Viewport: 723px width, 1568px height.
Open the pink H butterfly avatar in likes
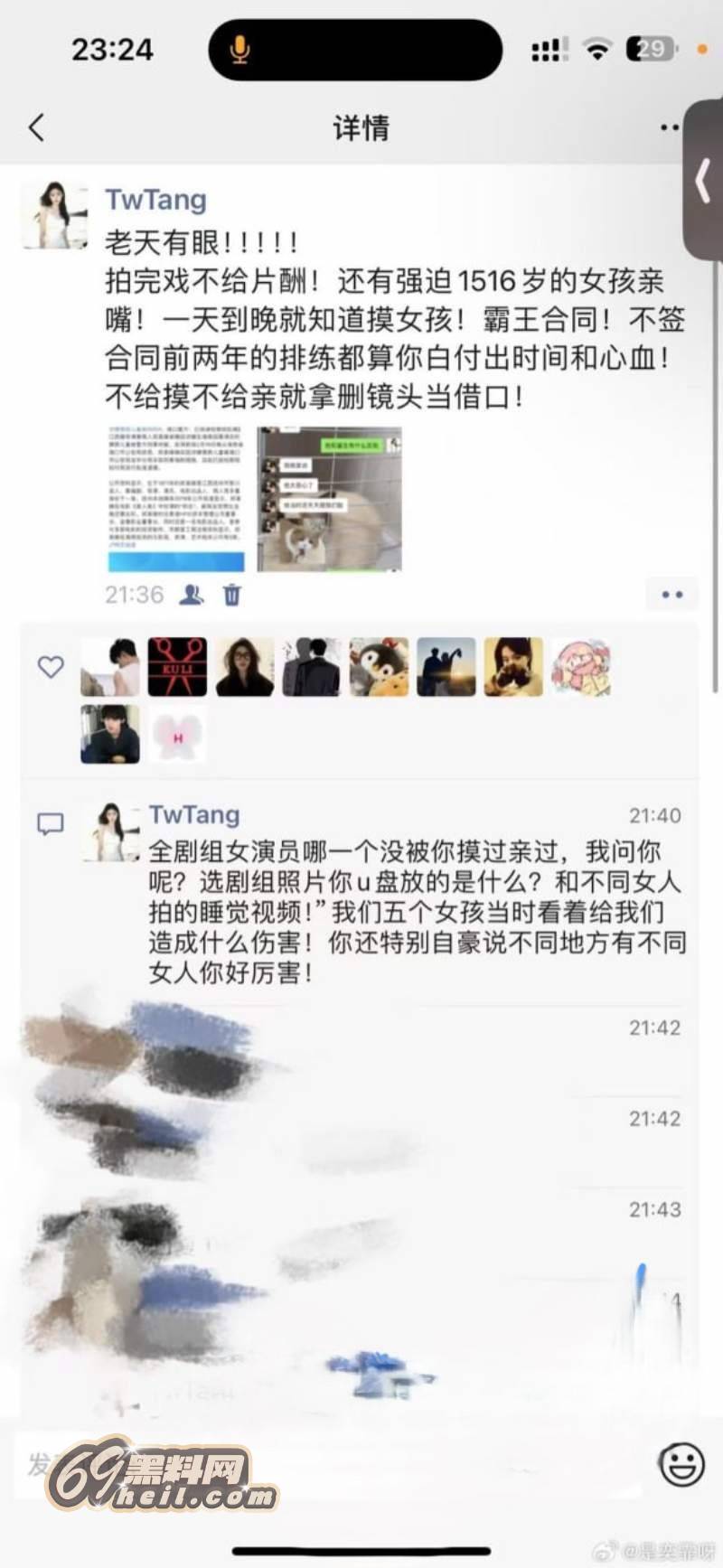coord(177,735)
